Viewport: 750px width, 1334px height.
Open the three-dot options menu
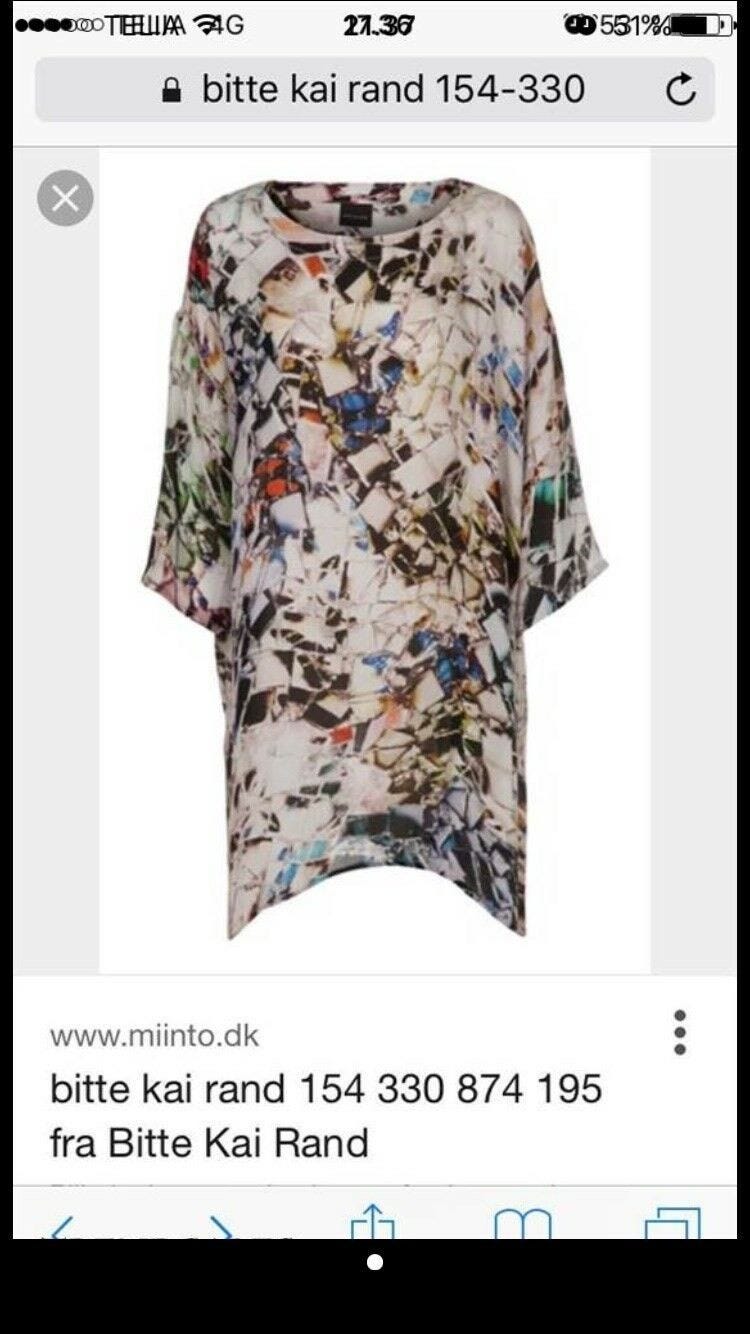pos(680,1032)
